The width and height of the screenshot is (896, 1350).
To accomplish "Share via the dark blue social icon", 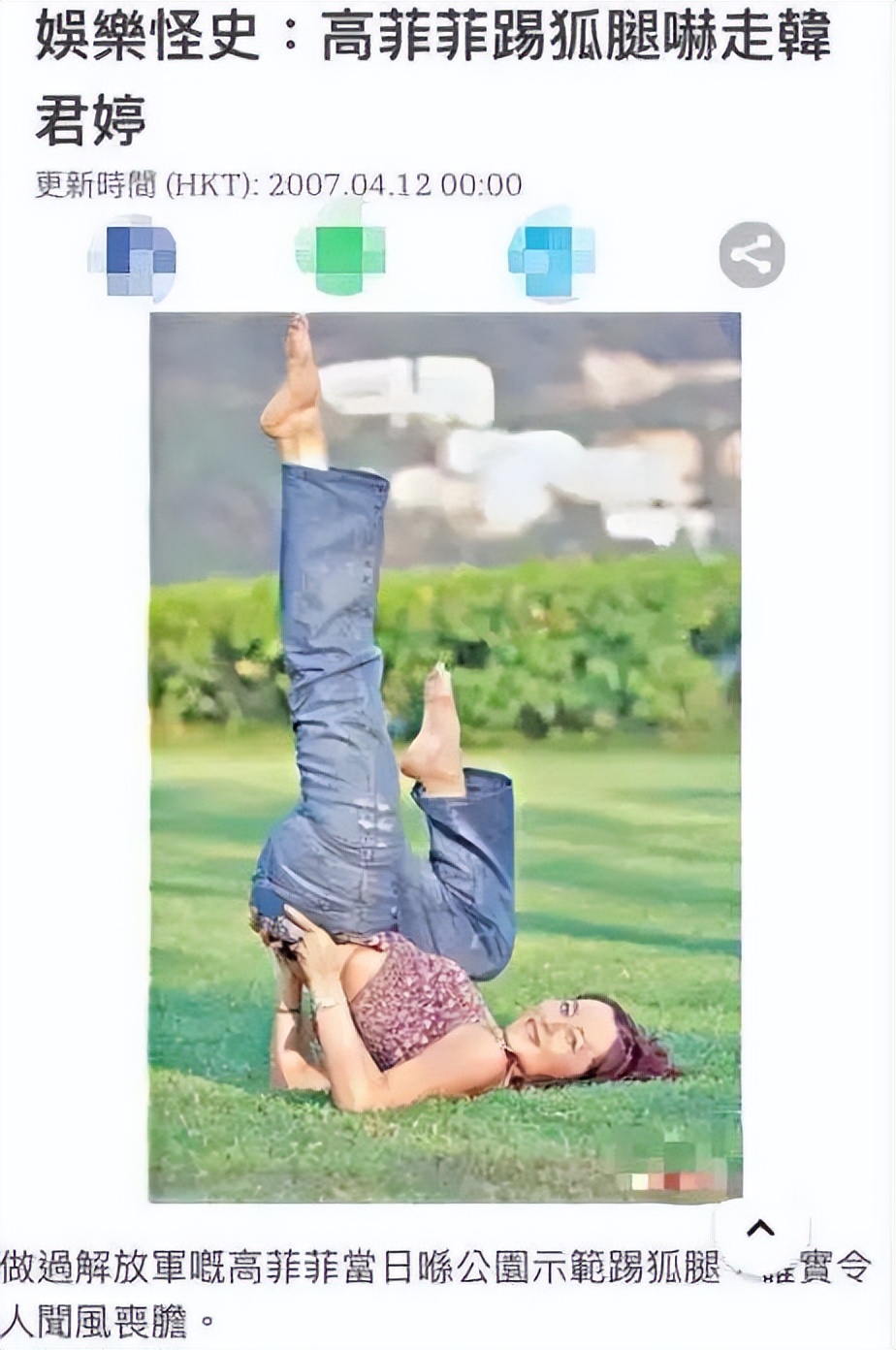I will (133, 257).
